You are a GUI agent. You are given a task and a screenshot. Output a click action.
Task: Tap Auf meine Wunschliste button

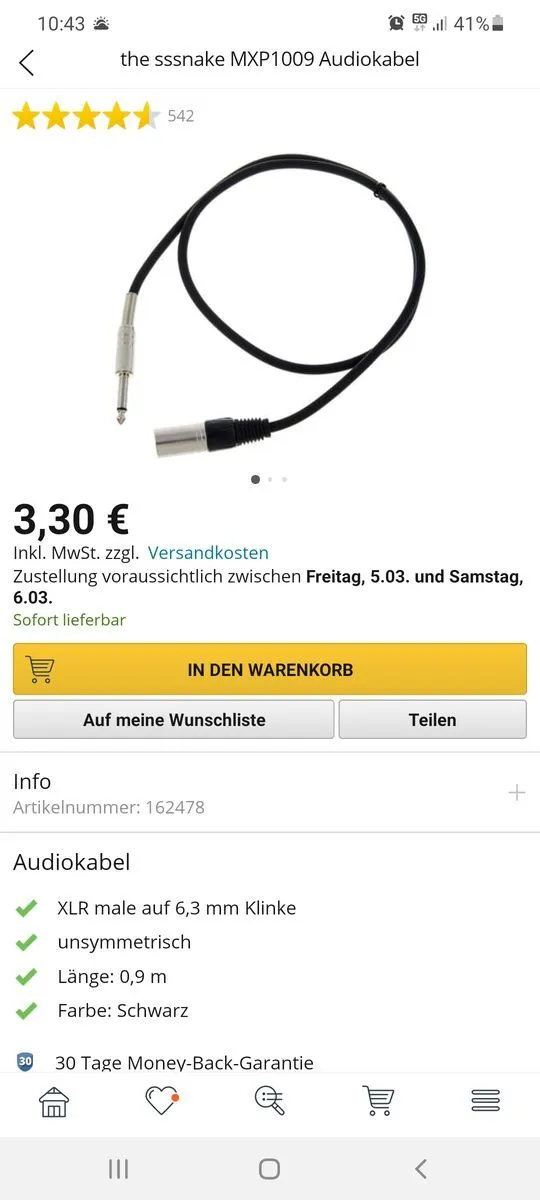coord(174,719)
